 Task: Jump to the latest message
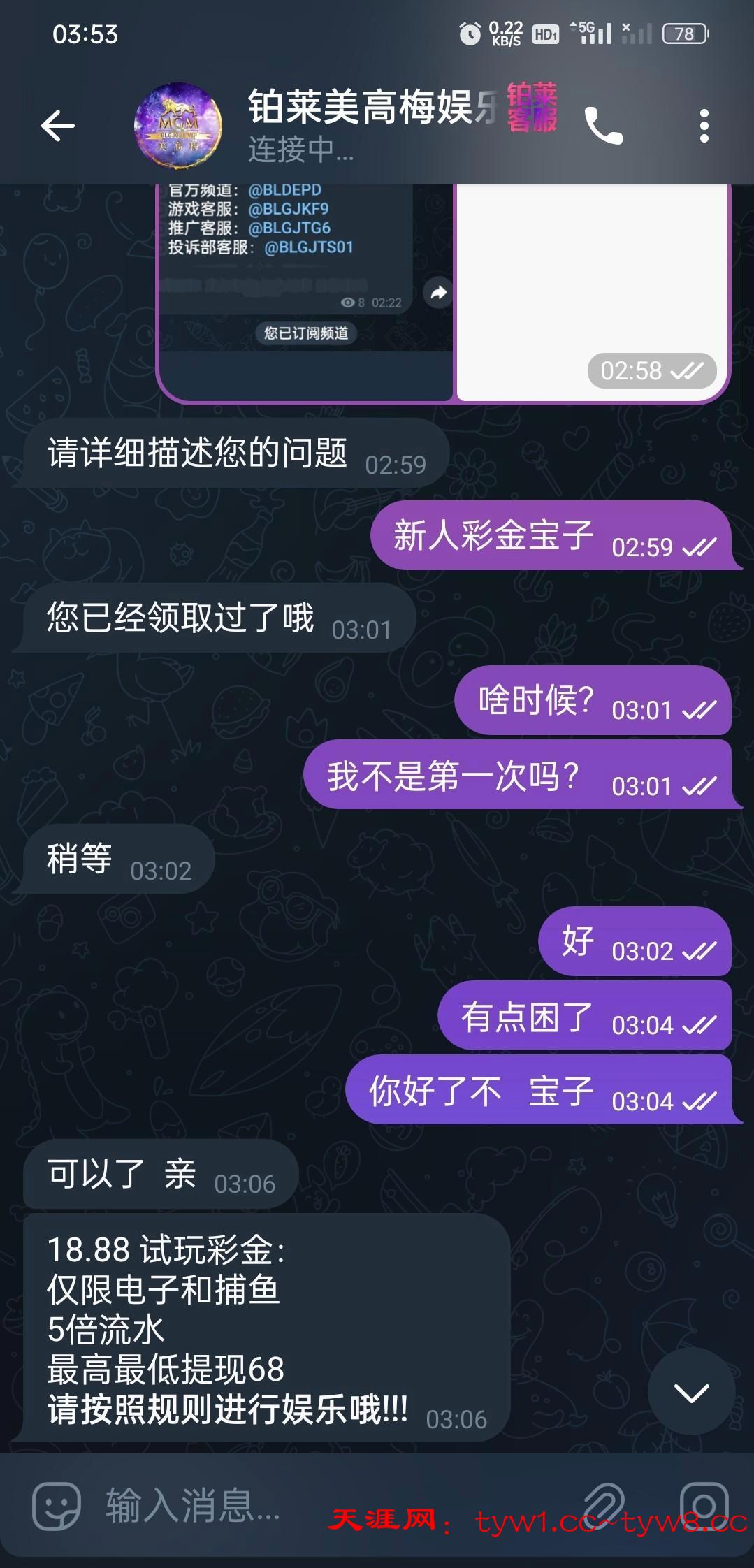(690, 1393)
